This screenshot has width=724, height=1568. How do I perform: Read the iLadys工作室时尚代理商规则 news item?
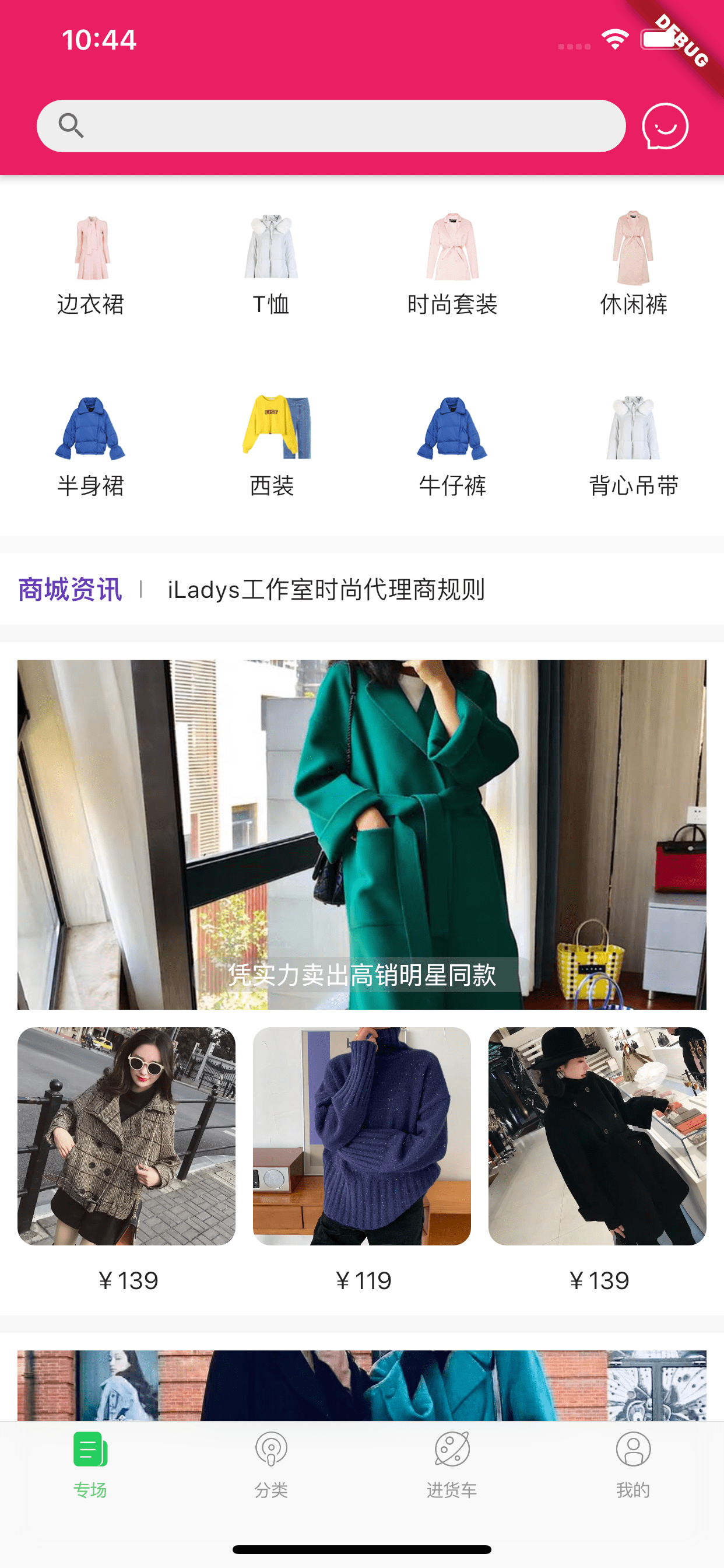click(x=326, y=589)
